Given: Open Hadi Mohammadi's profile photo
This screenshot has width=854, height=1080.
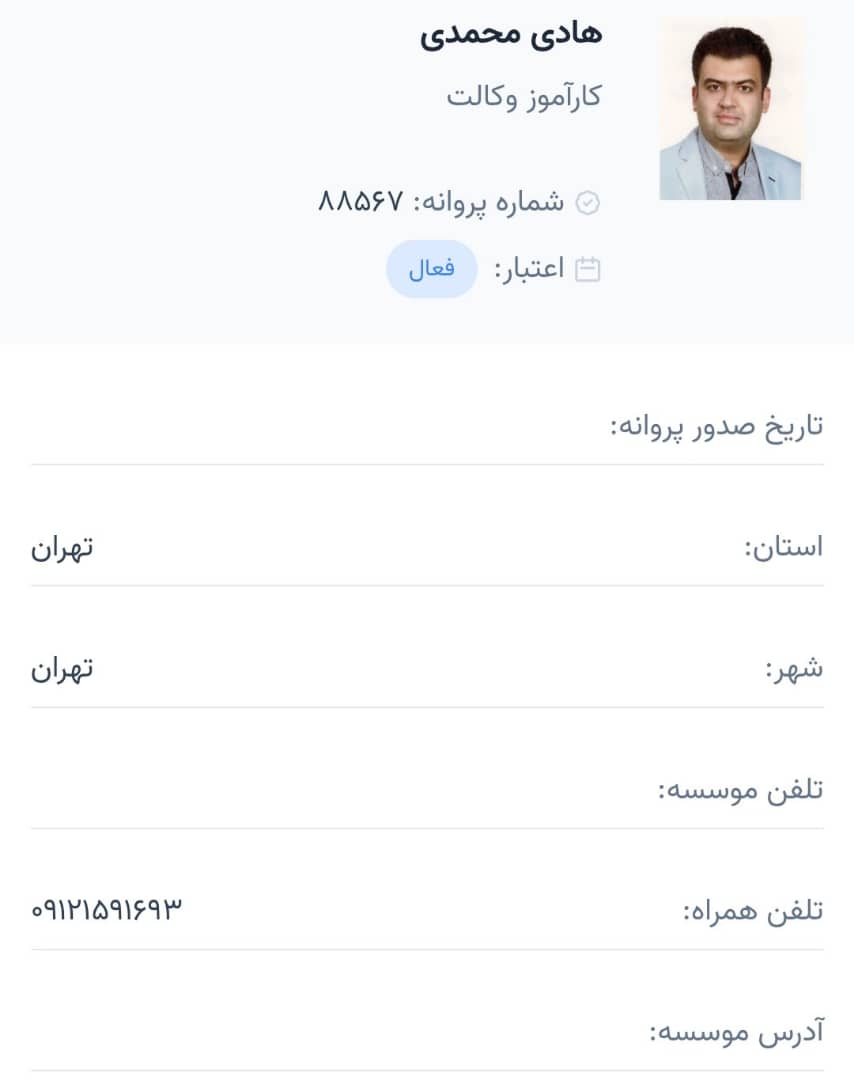Looking at the screenshot, I should (x=730, y=108).
